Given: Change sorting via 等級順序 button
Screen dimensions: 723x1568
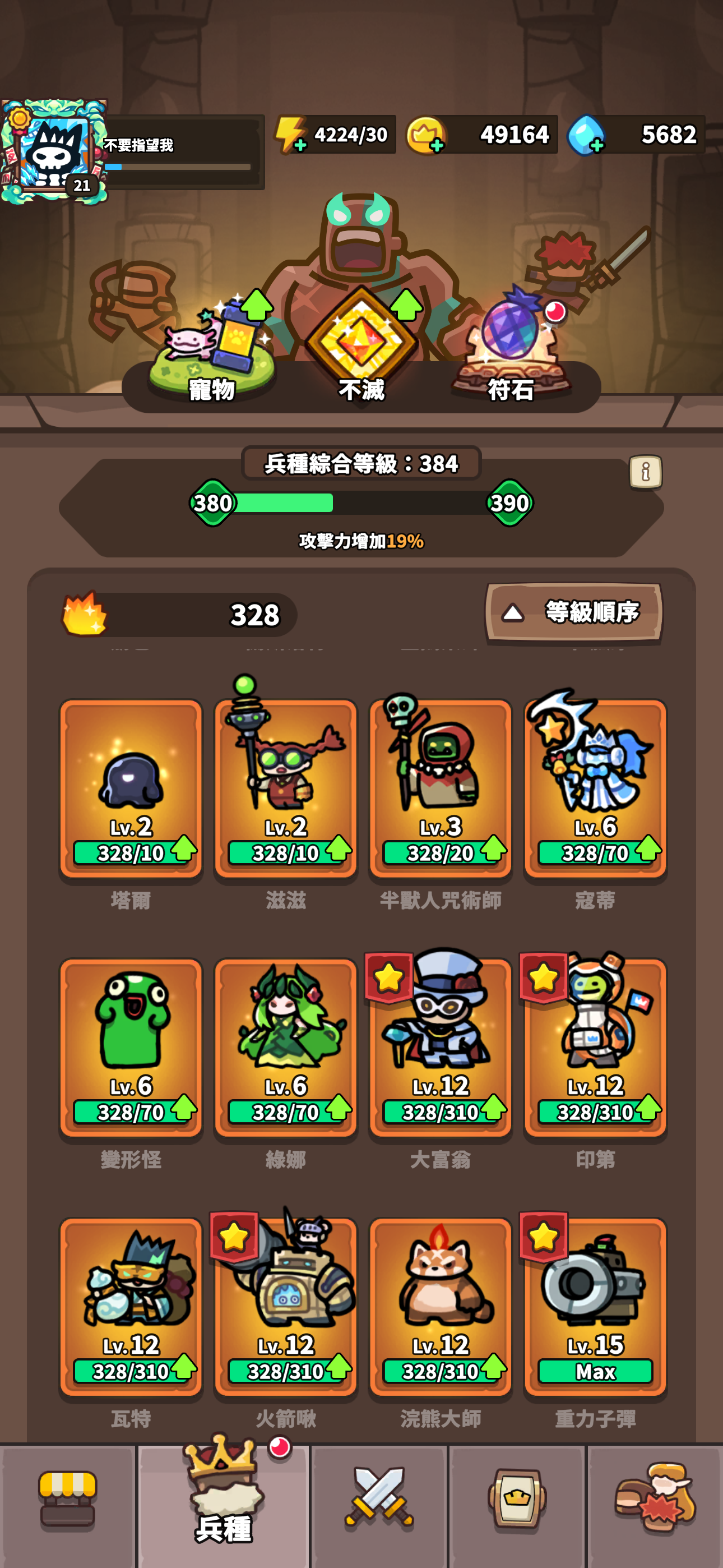Looking at the screenshot, I should [573, 612].
